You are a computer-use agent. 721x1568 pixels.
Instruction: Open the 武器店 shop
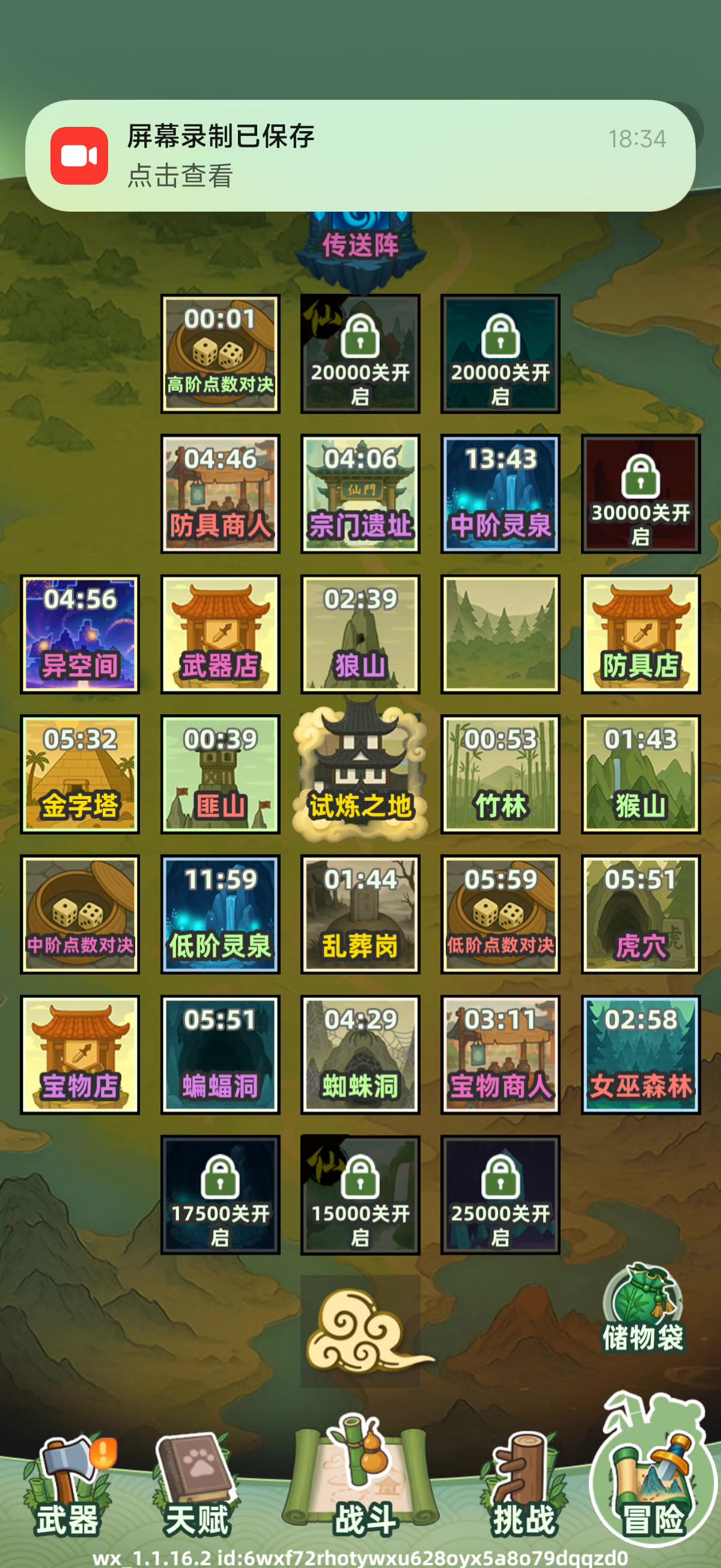221,634
